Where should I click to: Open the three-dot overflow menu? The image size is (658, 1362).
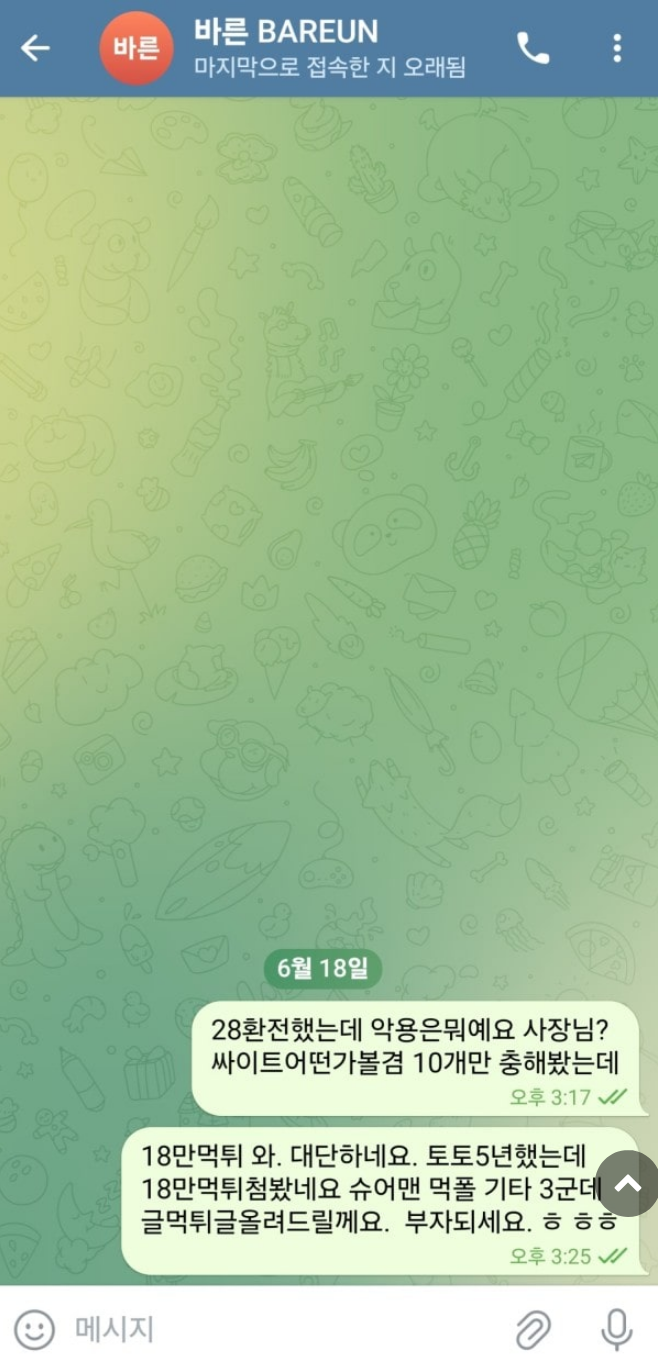tap(617, 48)
